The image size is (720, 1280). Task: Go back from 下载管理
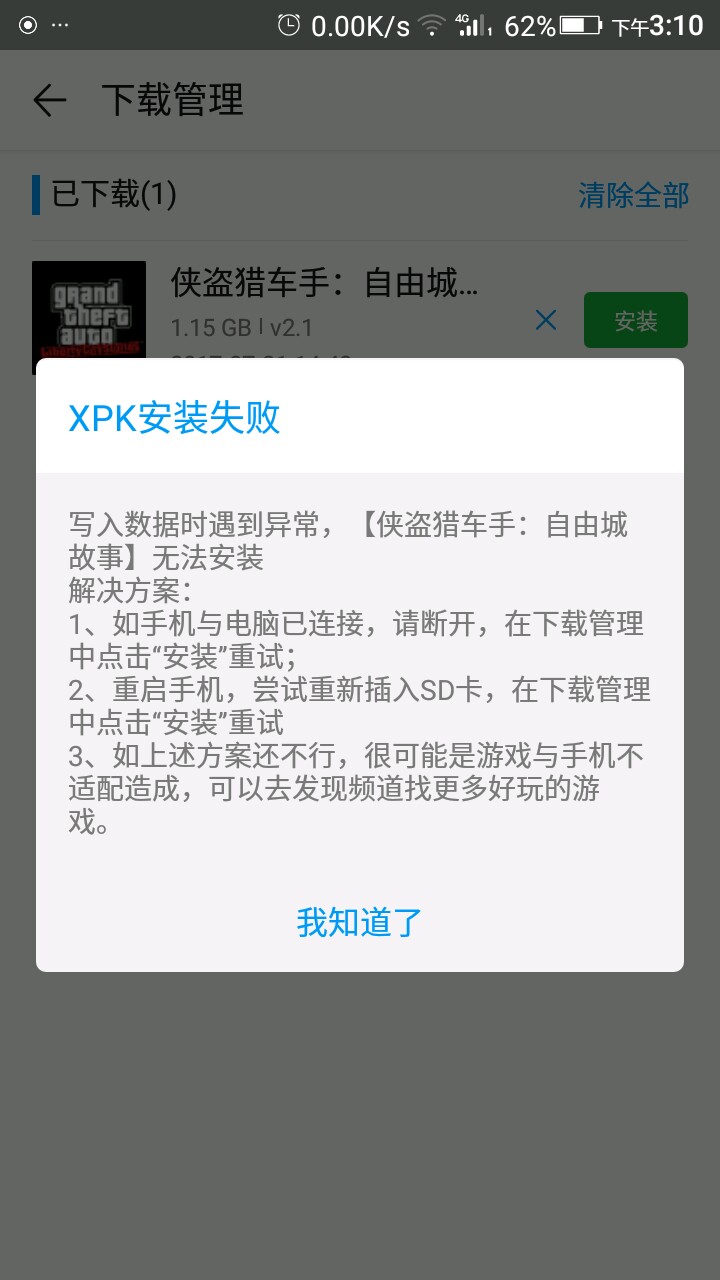point(49,100)
